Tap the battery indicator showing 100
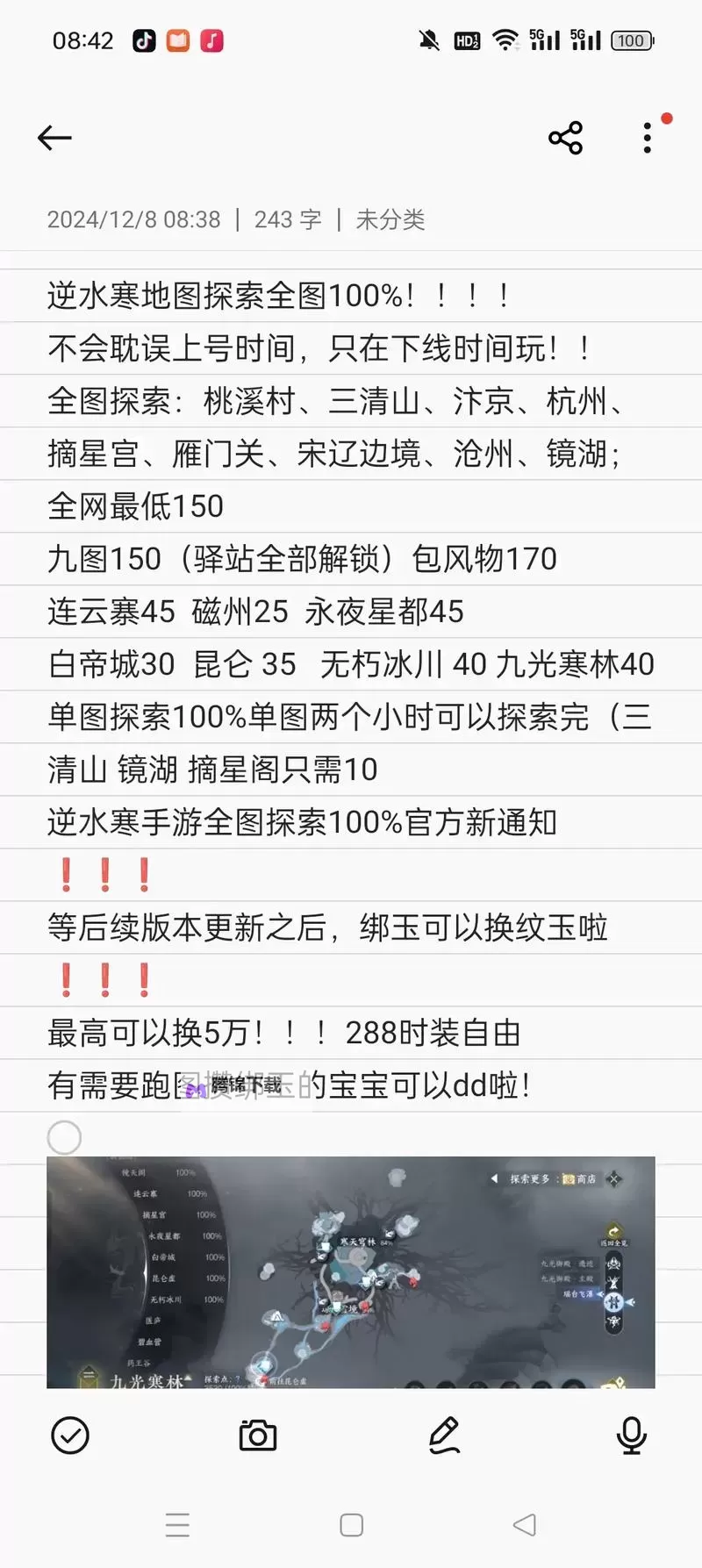Screen dimensions: 702x1568 630,39
